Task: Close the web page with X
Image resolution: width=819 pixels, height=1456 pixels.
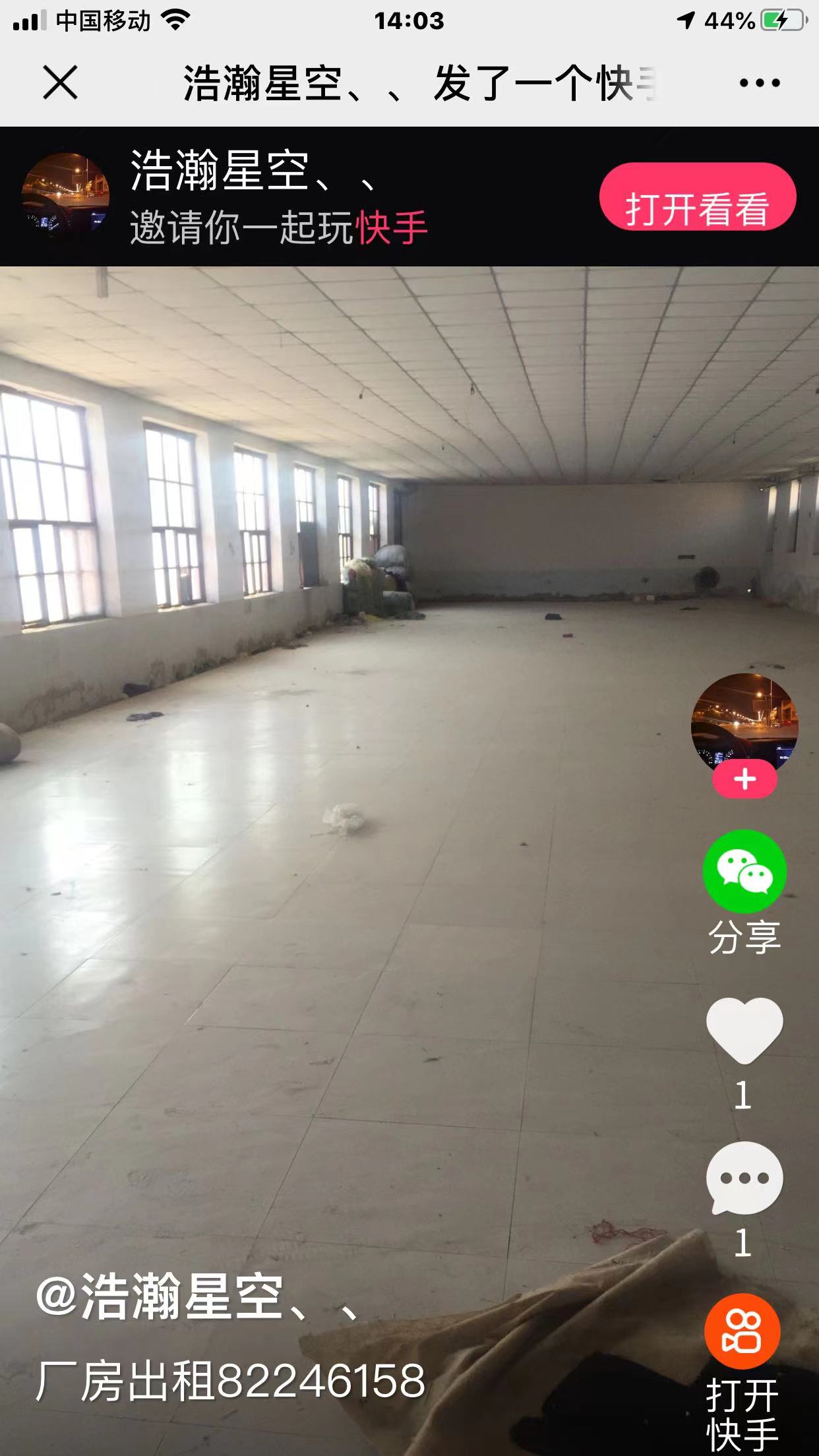Action: click(60, 83)
